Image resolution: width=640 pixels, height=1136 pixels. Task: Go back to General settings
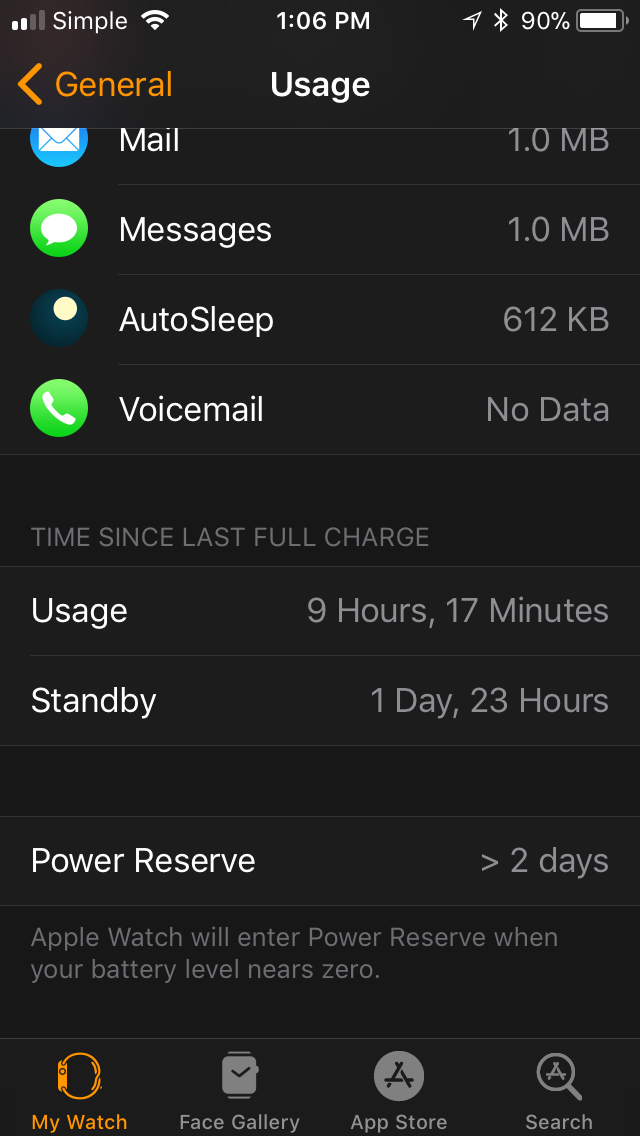(95, 85)
